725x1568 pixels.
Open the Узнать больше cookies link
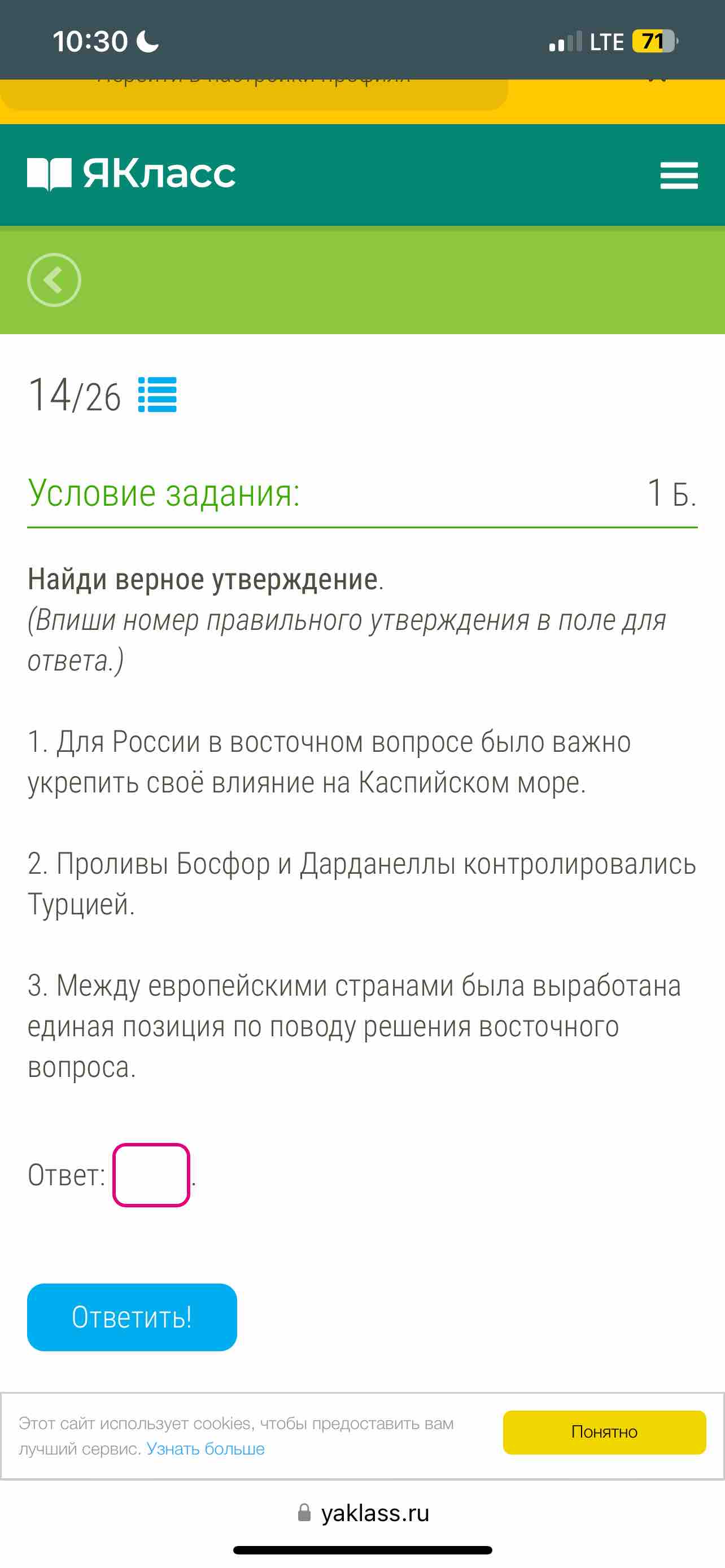[x=206, y=1449]
